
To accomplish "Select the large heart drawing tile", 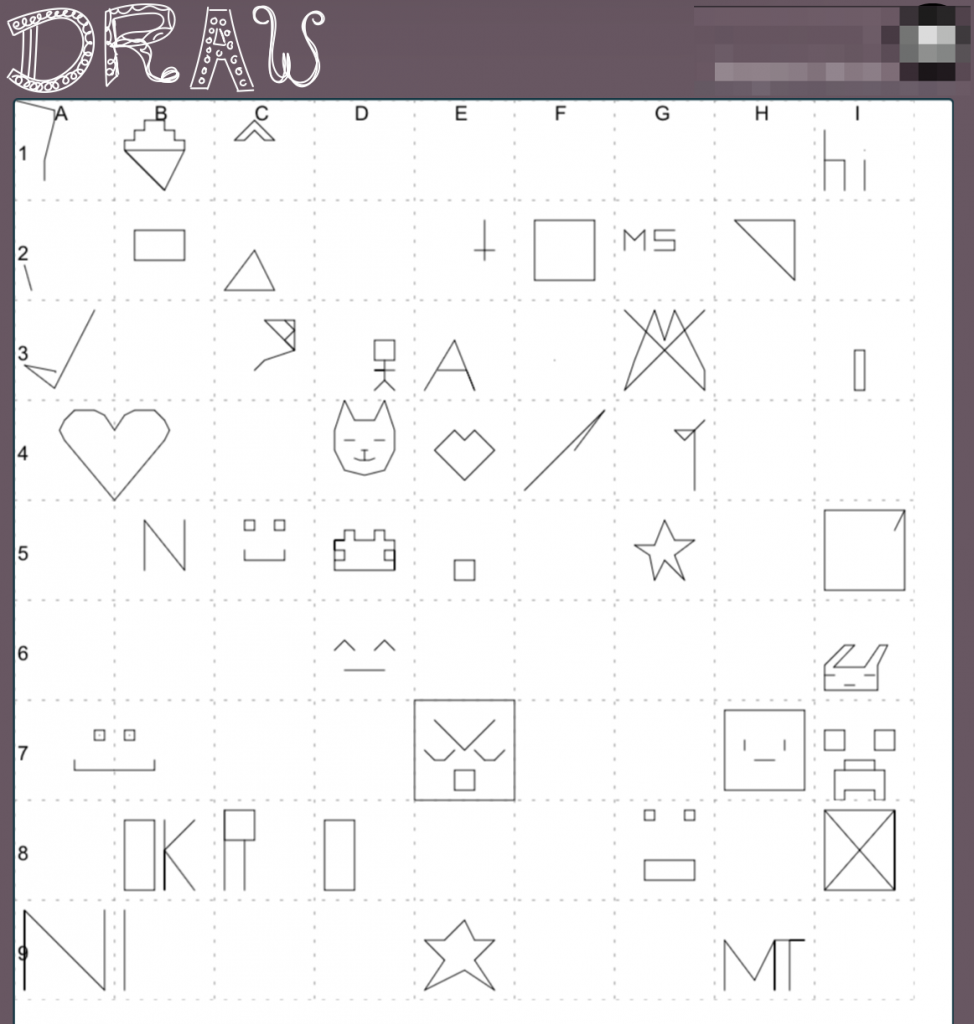I will [x=114, y=451].
